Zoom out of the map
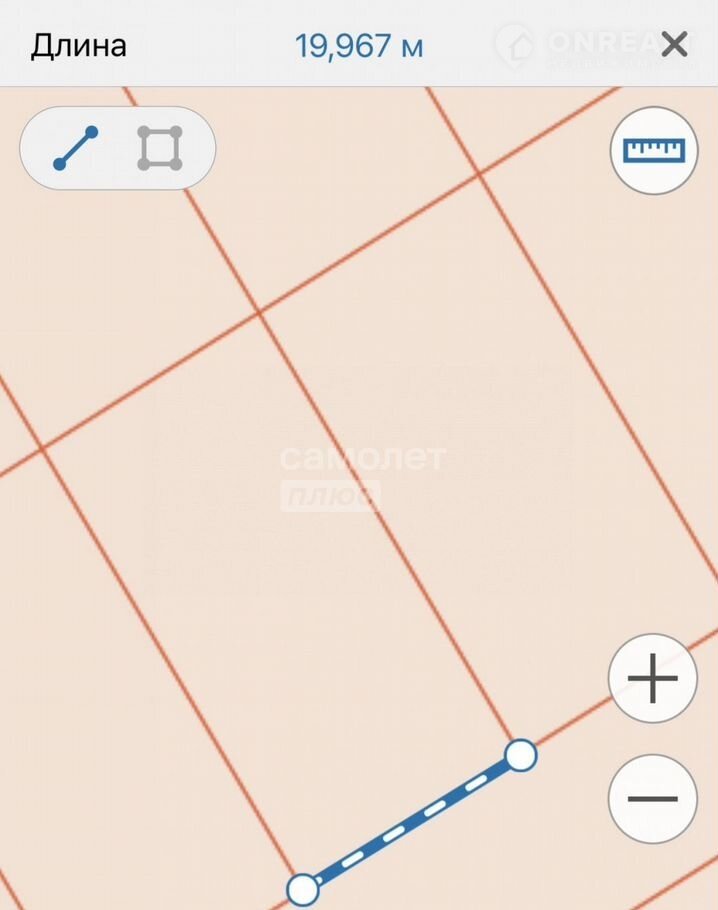This screenshot has height=910, width=718. 652,799
